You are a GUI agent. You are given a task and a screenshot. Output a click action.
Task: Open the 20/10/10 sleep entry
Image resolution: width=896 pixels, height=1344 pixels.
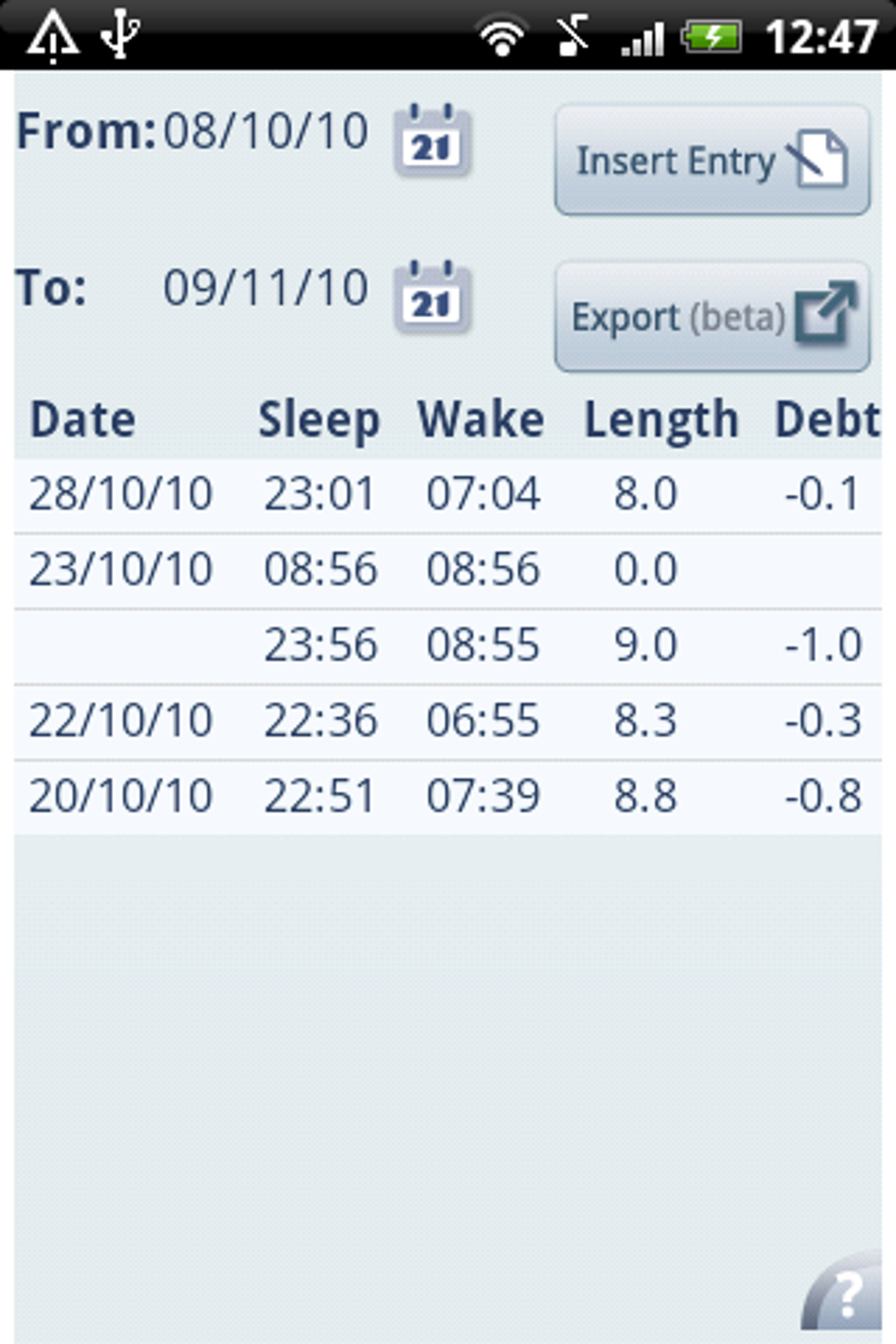click(447, 797)
